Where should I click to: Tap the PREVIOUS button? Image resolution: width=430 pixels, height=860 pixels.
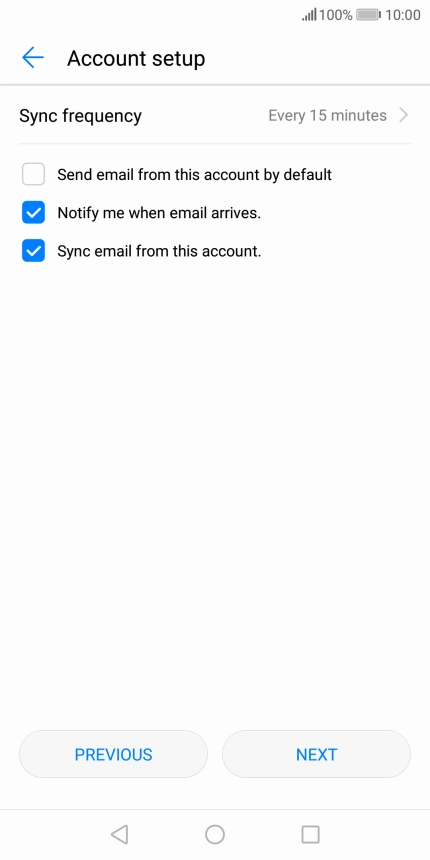coord(114,754)
